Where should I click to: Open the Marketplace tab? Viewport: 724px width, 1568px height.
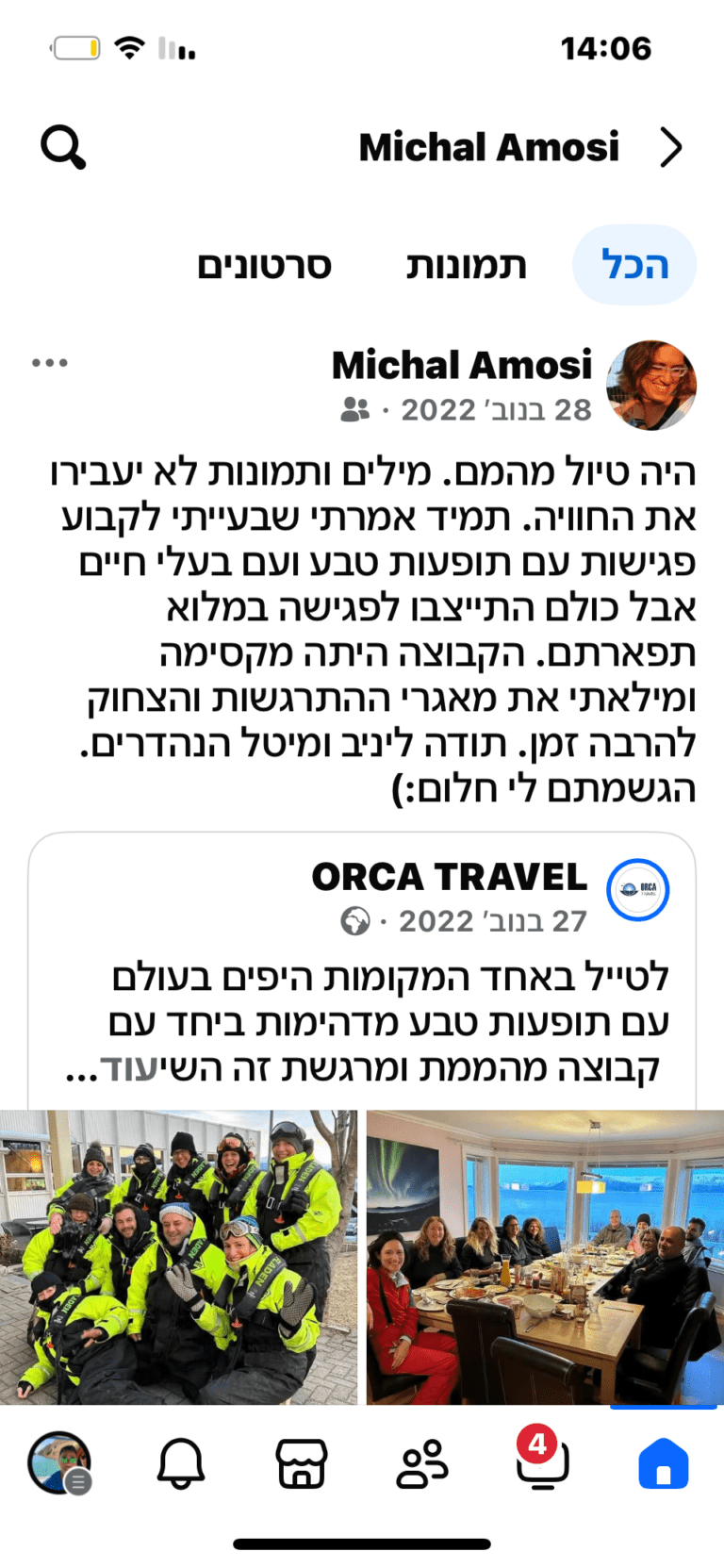(x=301, y=1463)
